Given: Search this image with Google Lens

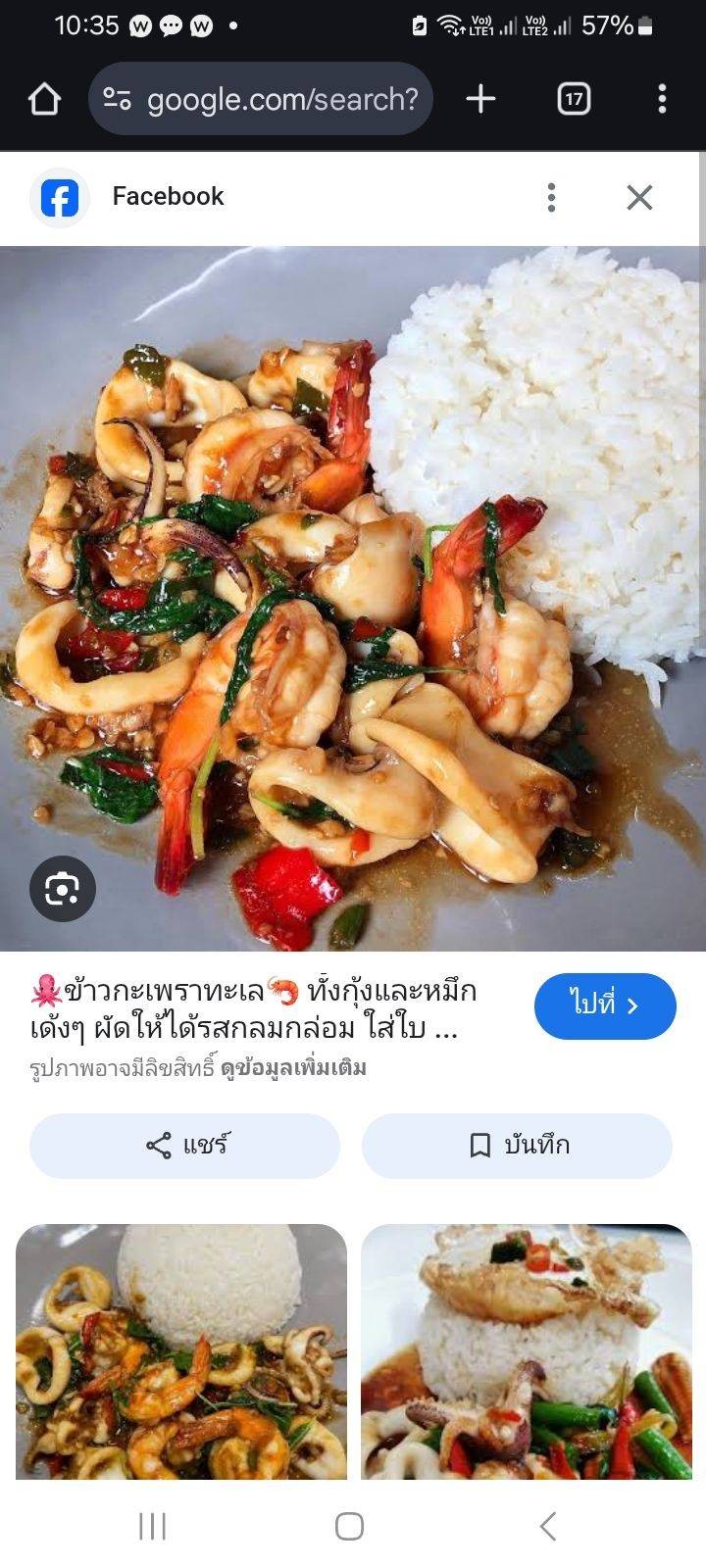Looking at the screenshot, I should pos(63,888).
